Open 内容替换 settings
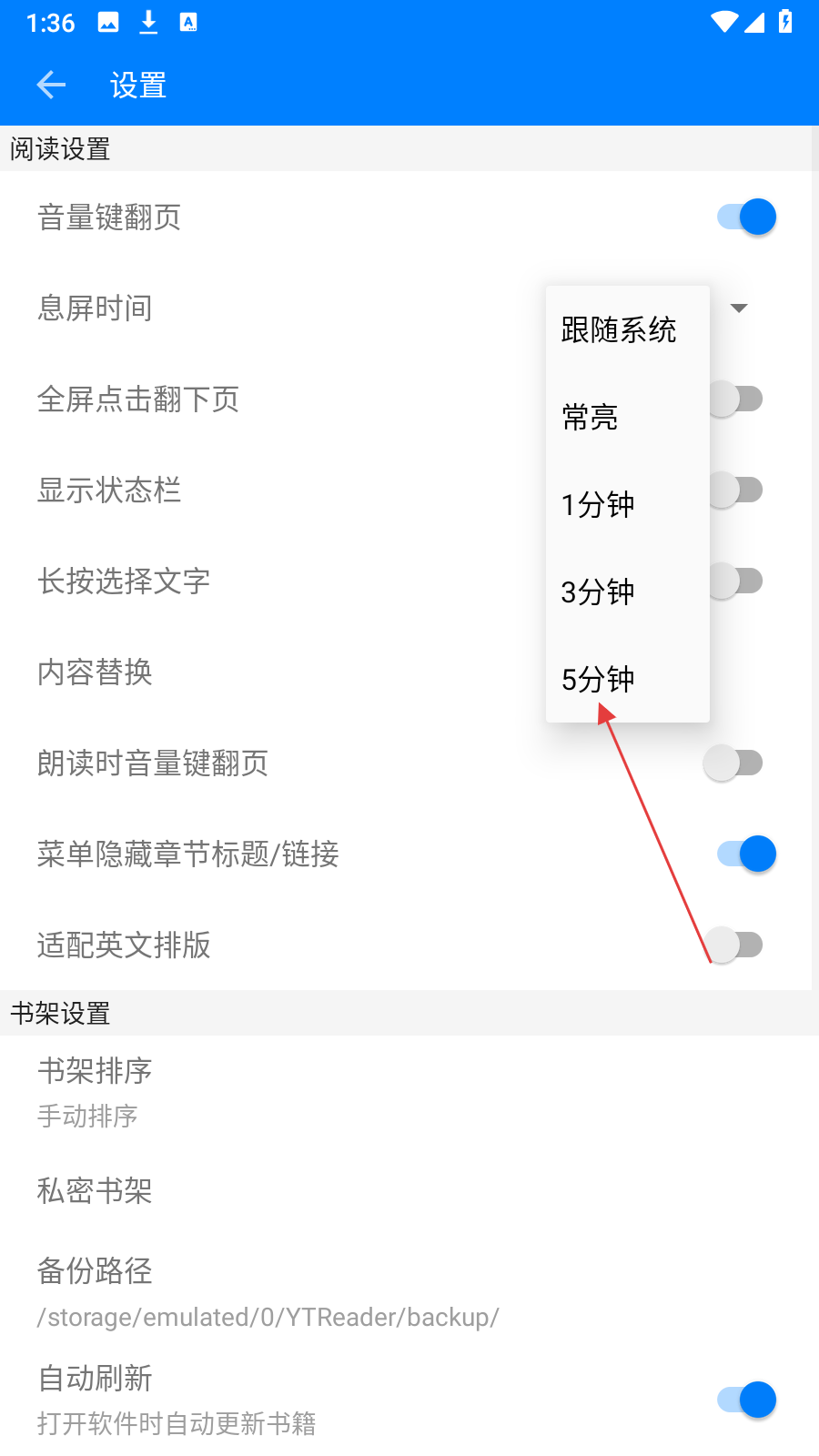The image size is (819, 1456). pos(96,672)
